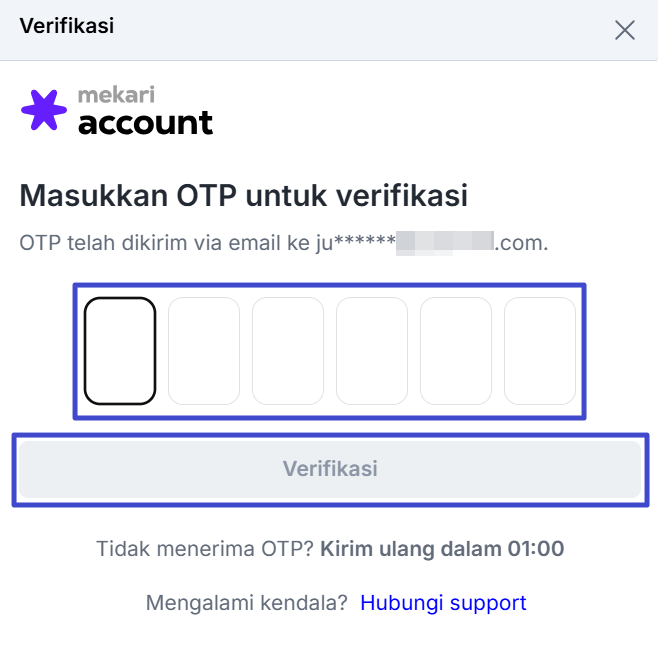Select the sixth OTP digit box
The width and height of the screenshot is (658, 671).
540,350
